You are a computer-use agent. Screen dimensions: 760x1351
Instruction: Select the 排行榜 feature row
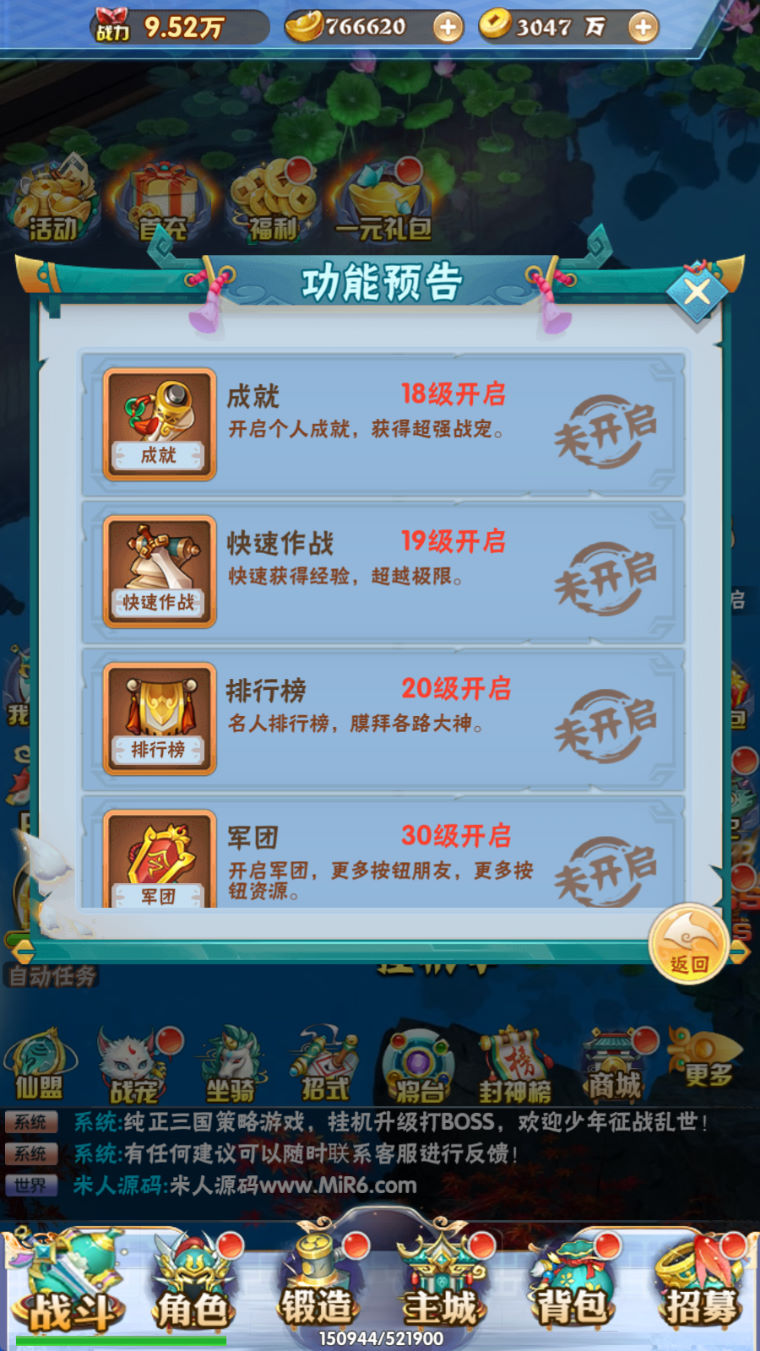(383, 719)
